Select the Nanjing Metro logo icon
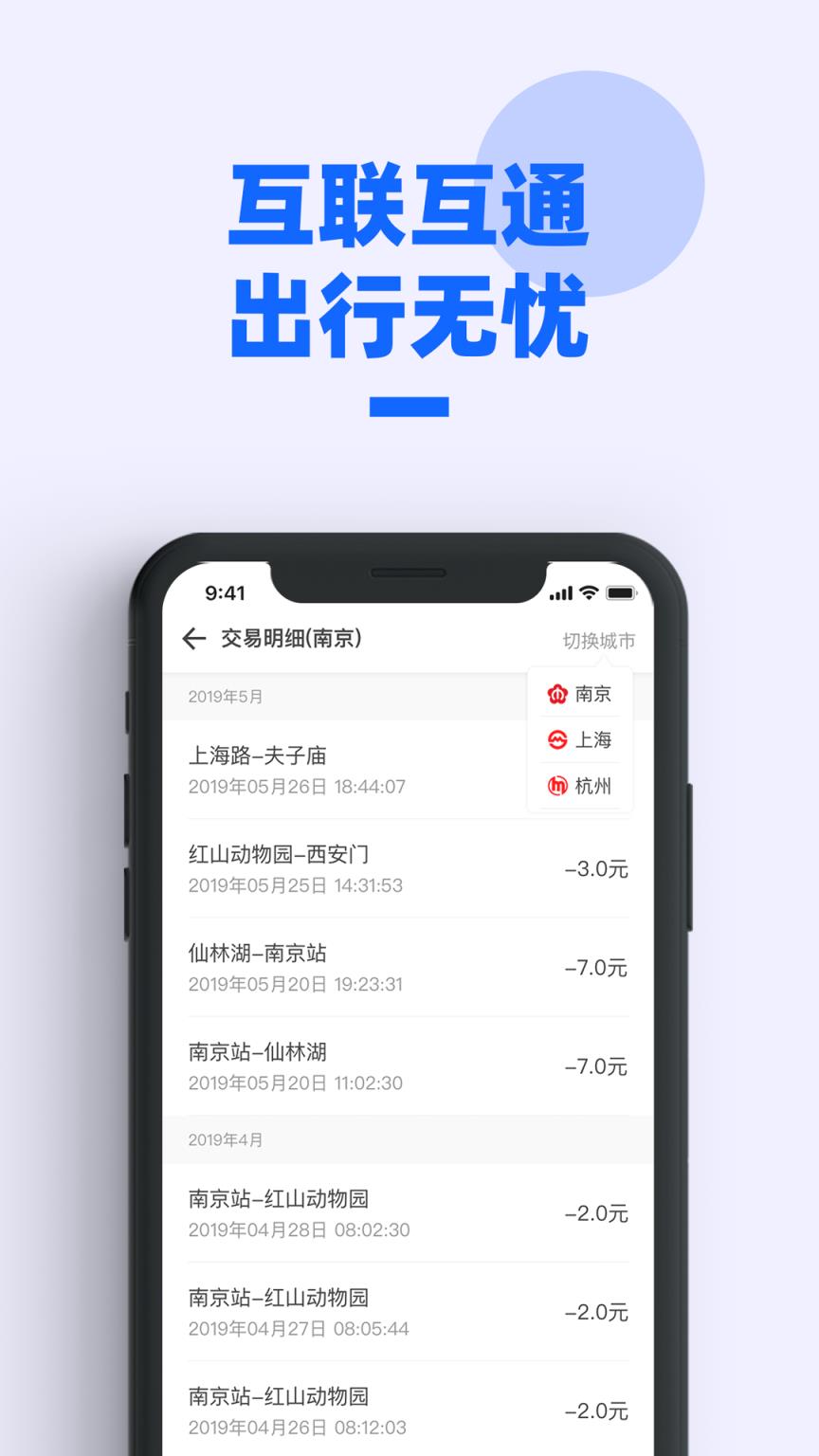 (x=557, y=695)
